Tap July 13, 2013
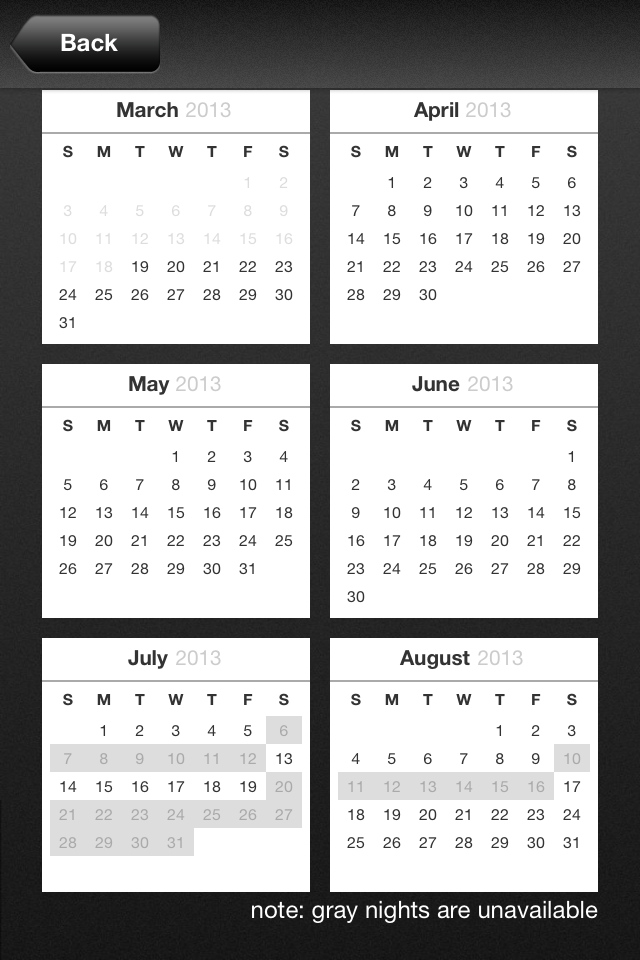Screen dimensions: 640x960 tap(284, 759)
